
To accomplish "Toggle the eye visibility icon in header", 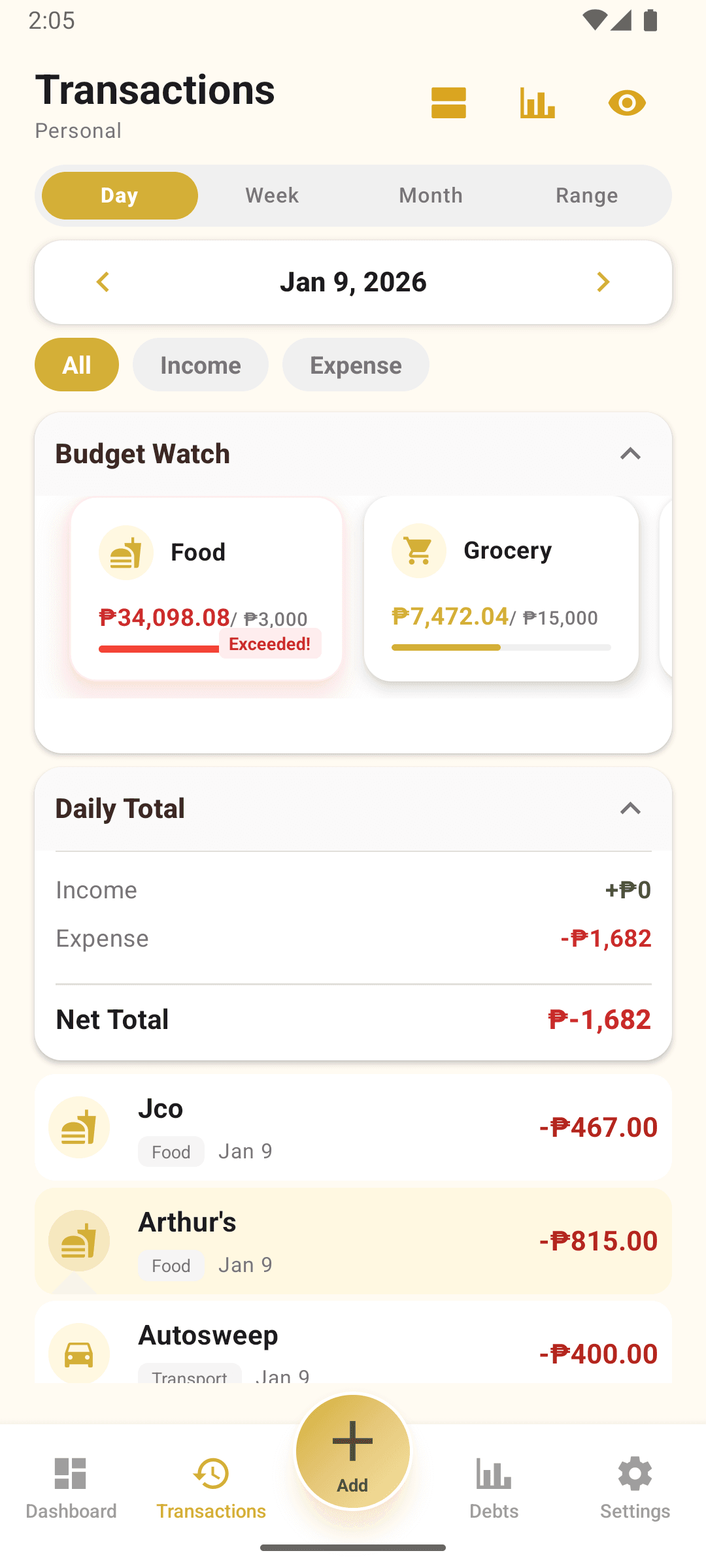I will coord(626,103).
